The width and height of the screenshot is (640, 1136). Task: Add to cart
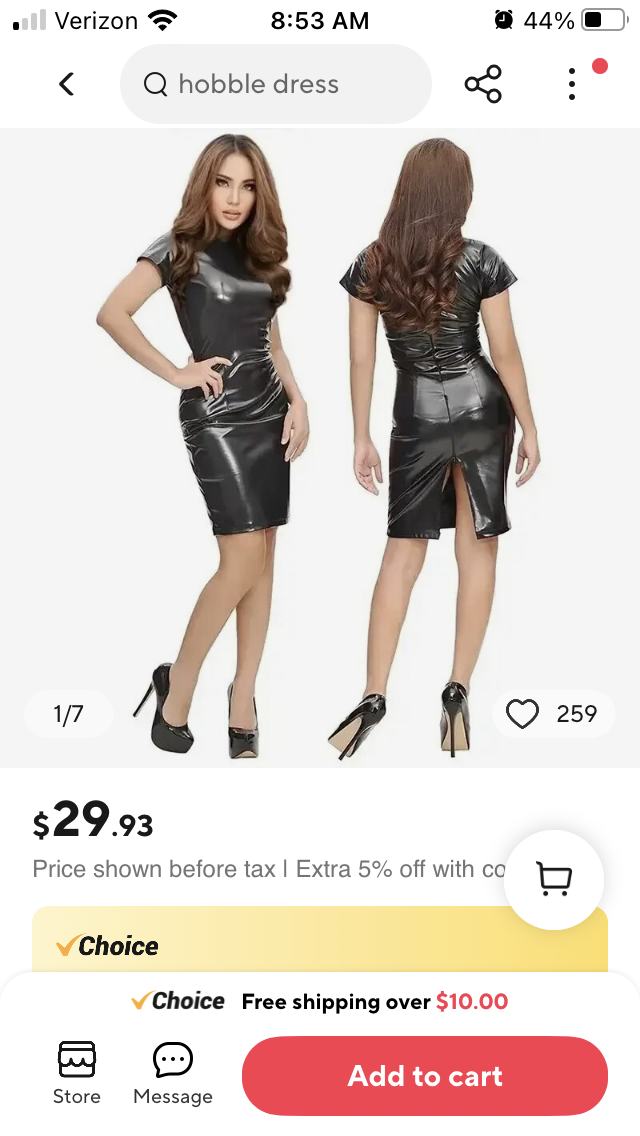point(424,1076)
